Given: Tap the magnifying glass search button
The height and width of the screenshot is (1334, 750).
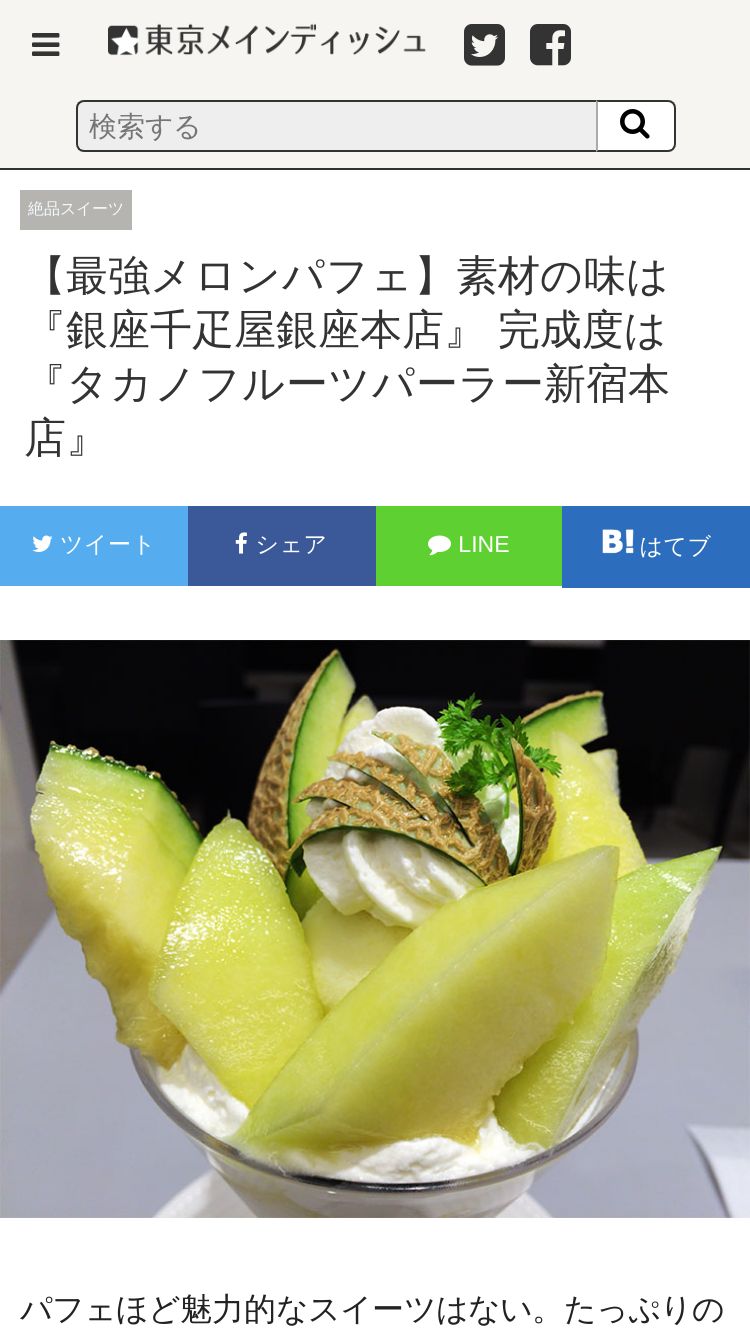Looking at the screenshot, I should point(636,126).
